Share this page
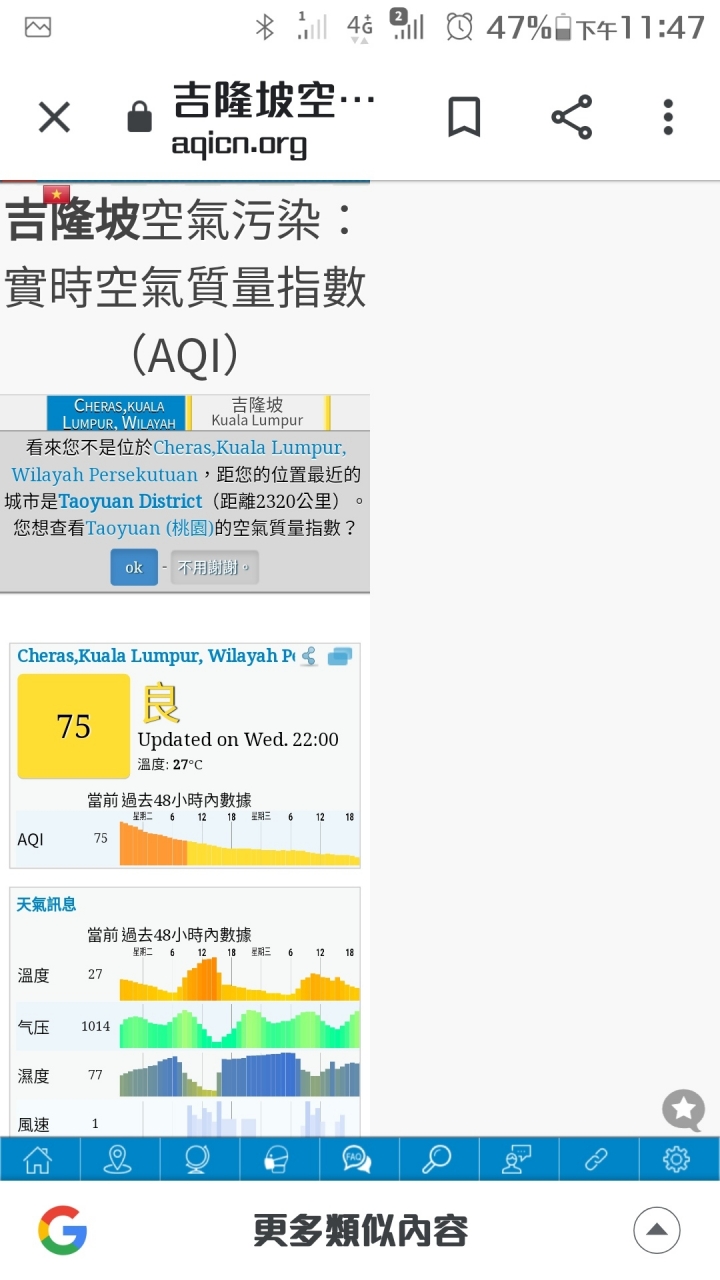Screen dimensions: 720x1280 [x=571, y=118]
